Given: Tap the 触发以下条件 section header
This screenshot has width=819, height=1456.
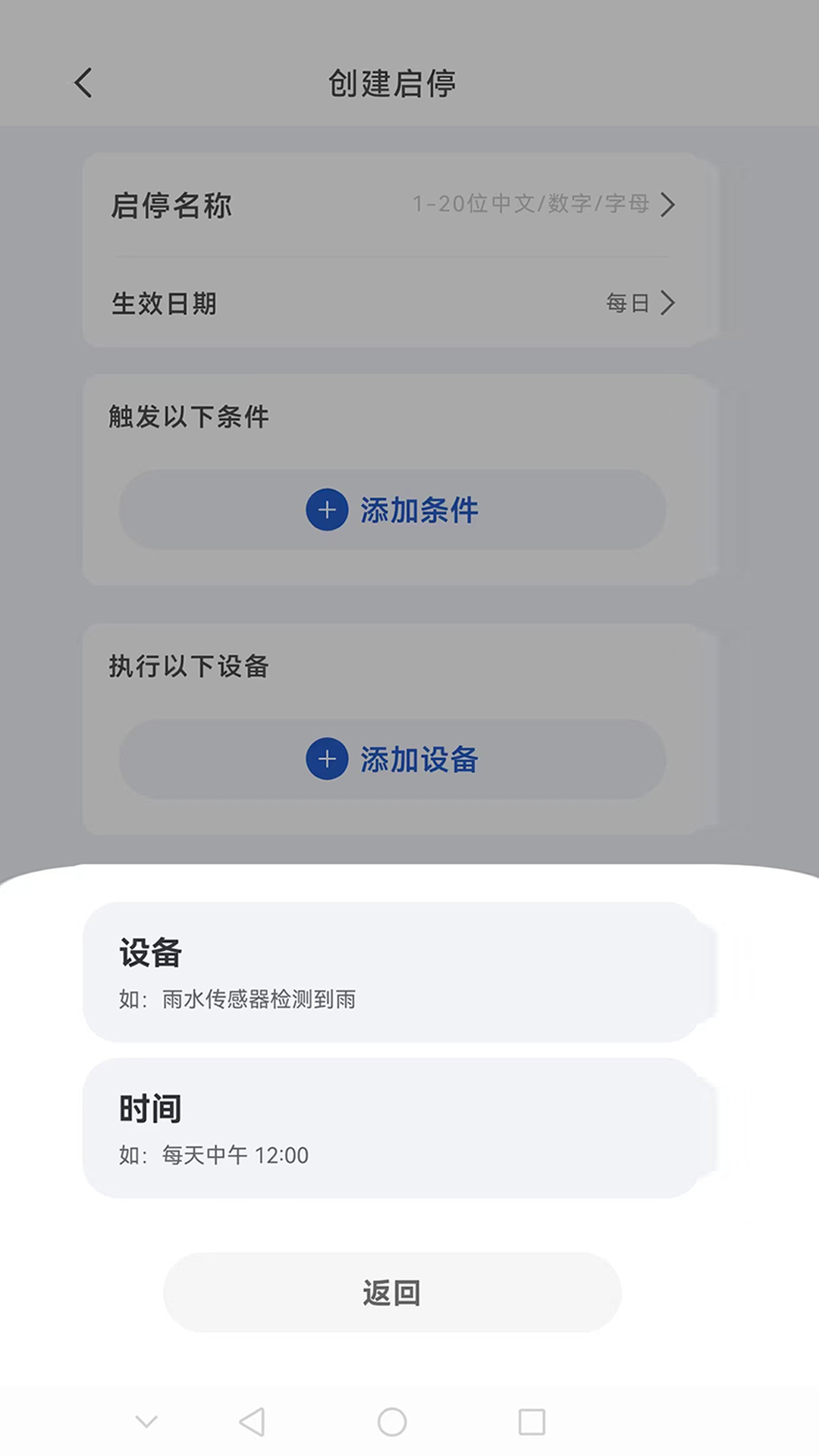Looking at the screenshot, I should [x=187, y=416].
